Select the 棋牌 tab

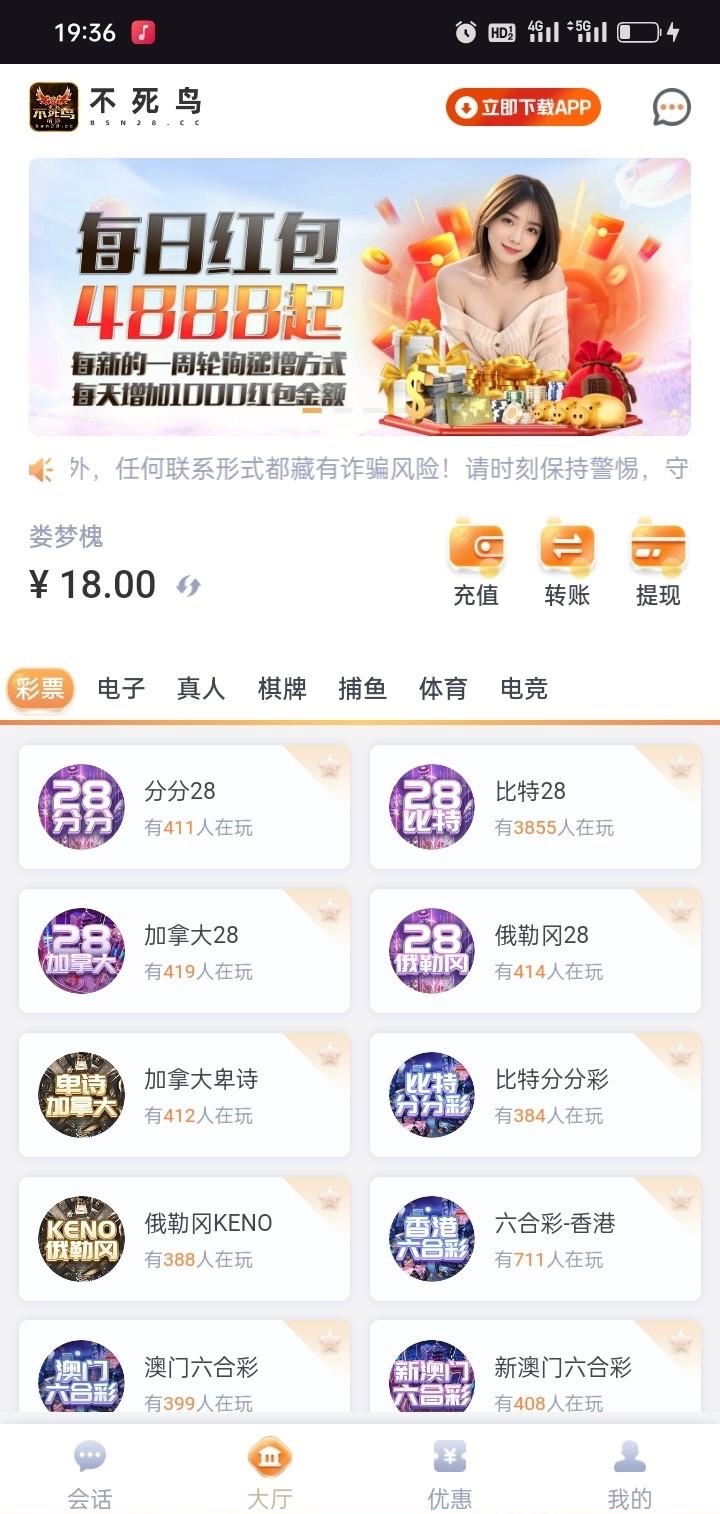tap(282, 688)
